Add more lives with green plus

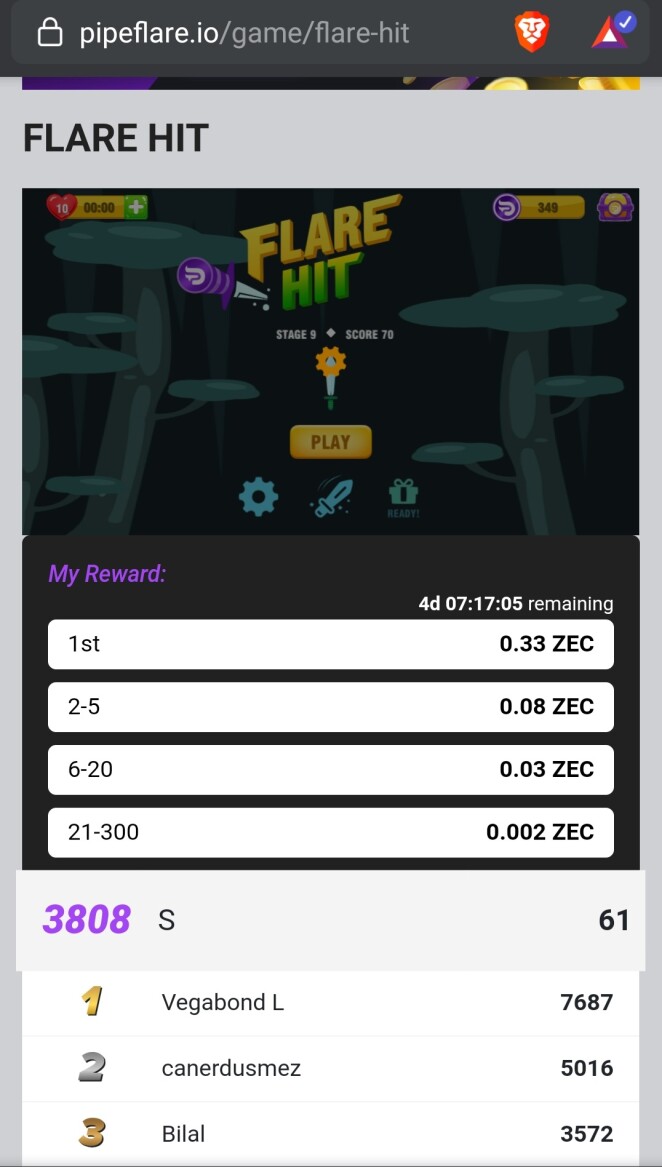136,208
